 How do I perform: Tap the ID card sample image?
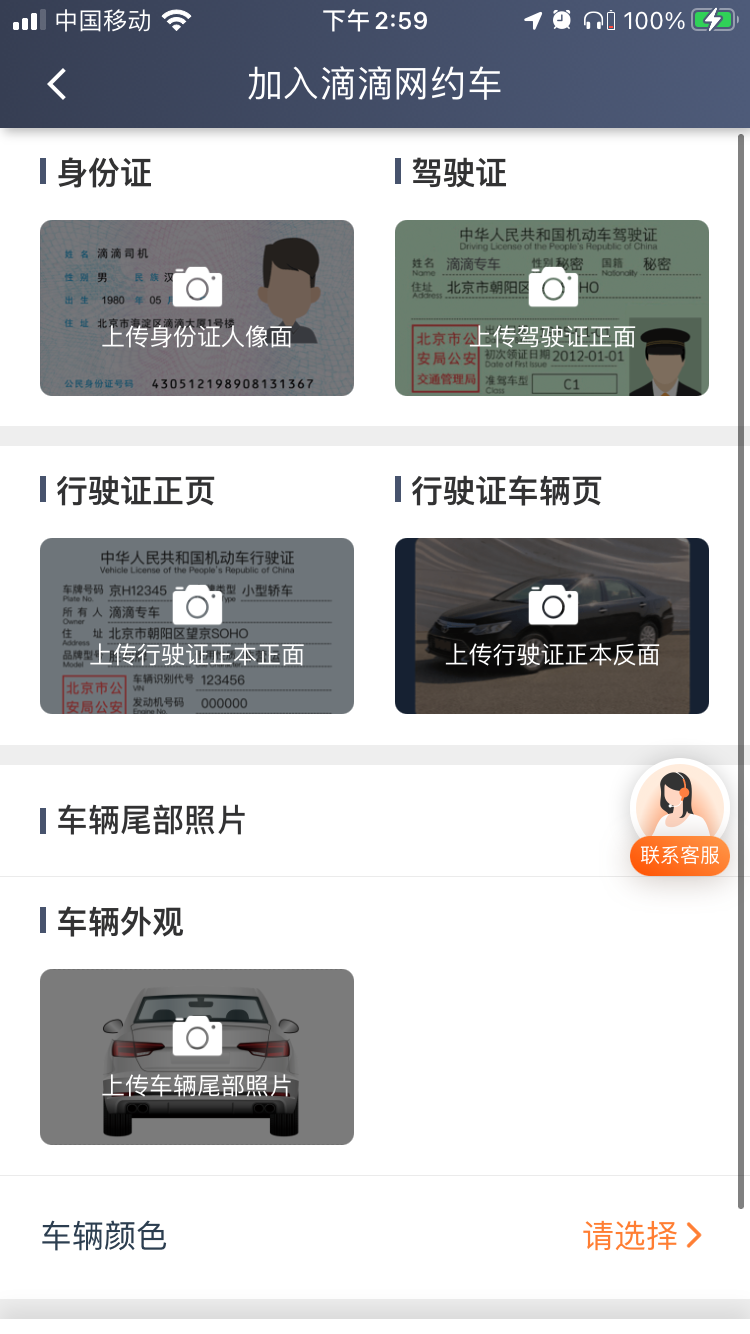click(197, 307)
